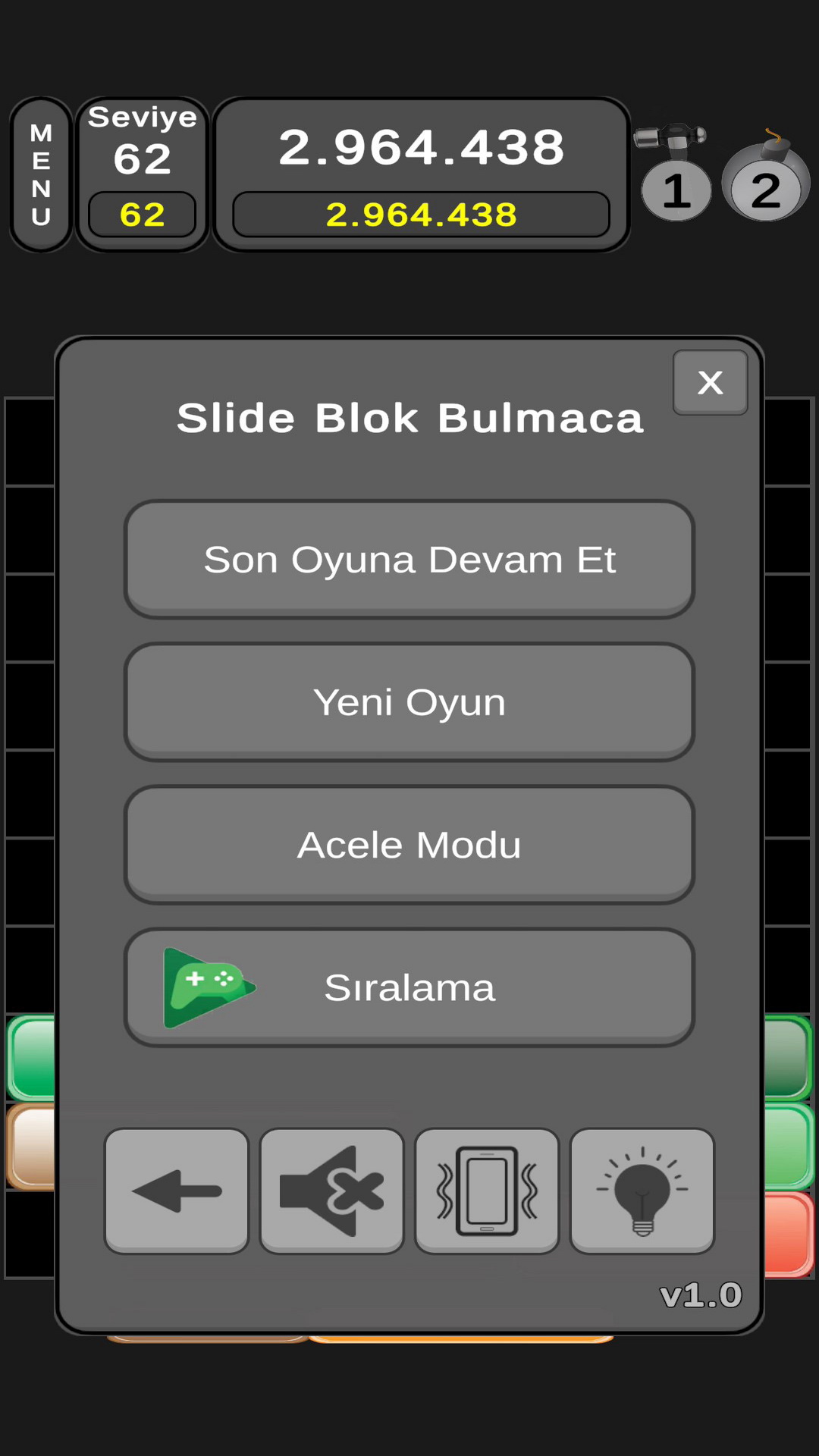The height and width of the screenshot is (1456, 819).
Task: Open the Sıralama leaderboard
Action: (409, 987)
